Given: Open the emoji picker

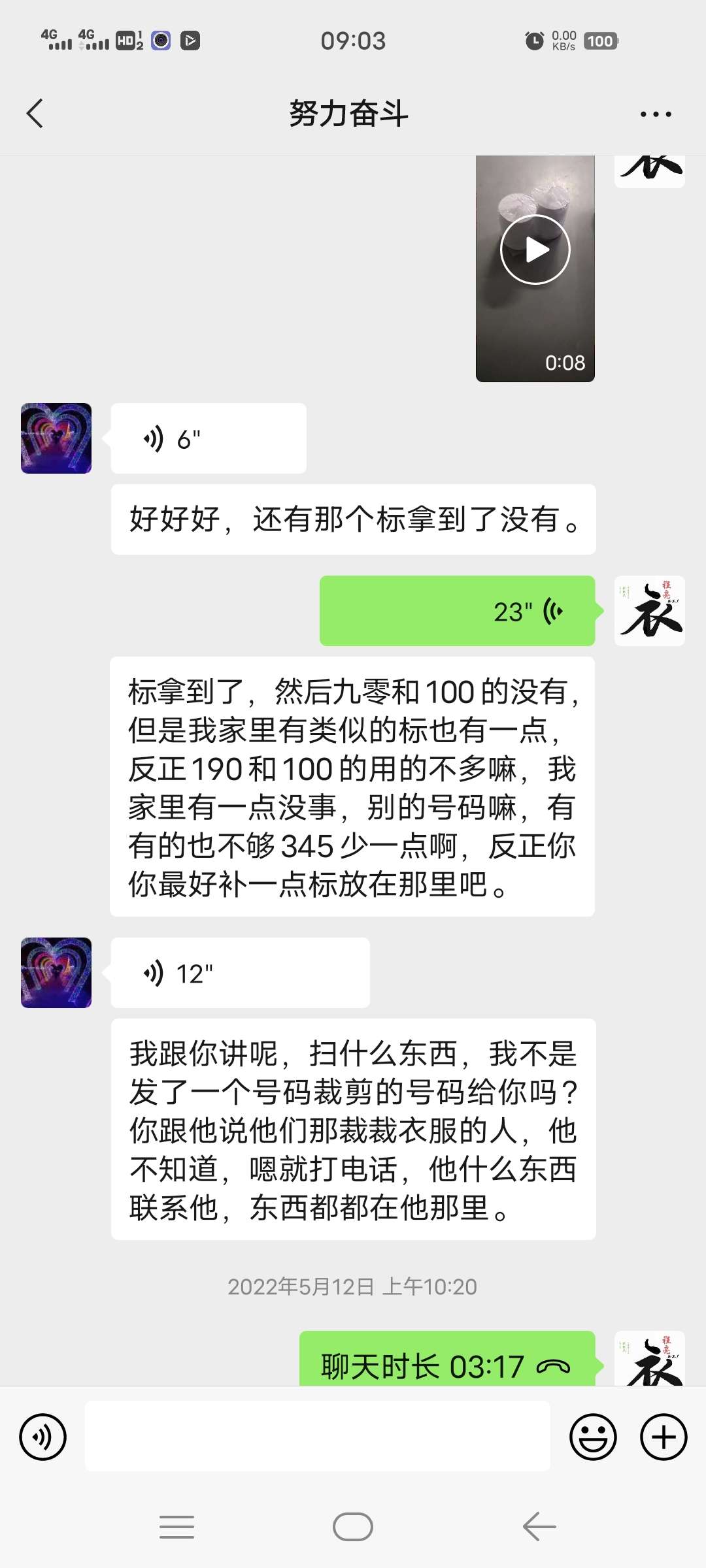Looking at the screenshot, I should pos(593,1437).
